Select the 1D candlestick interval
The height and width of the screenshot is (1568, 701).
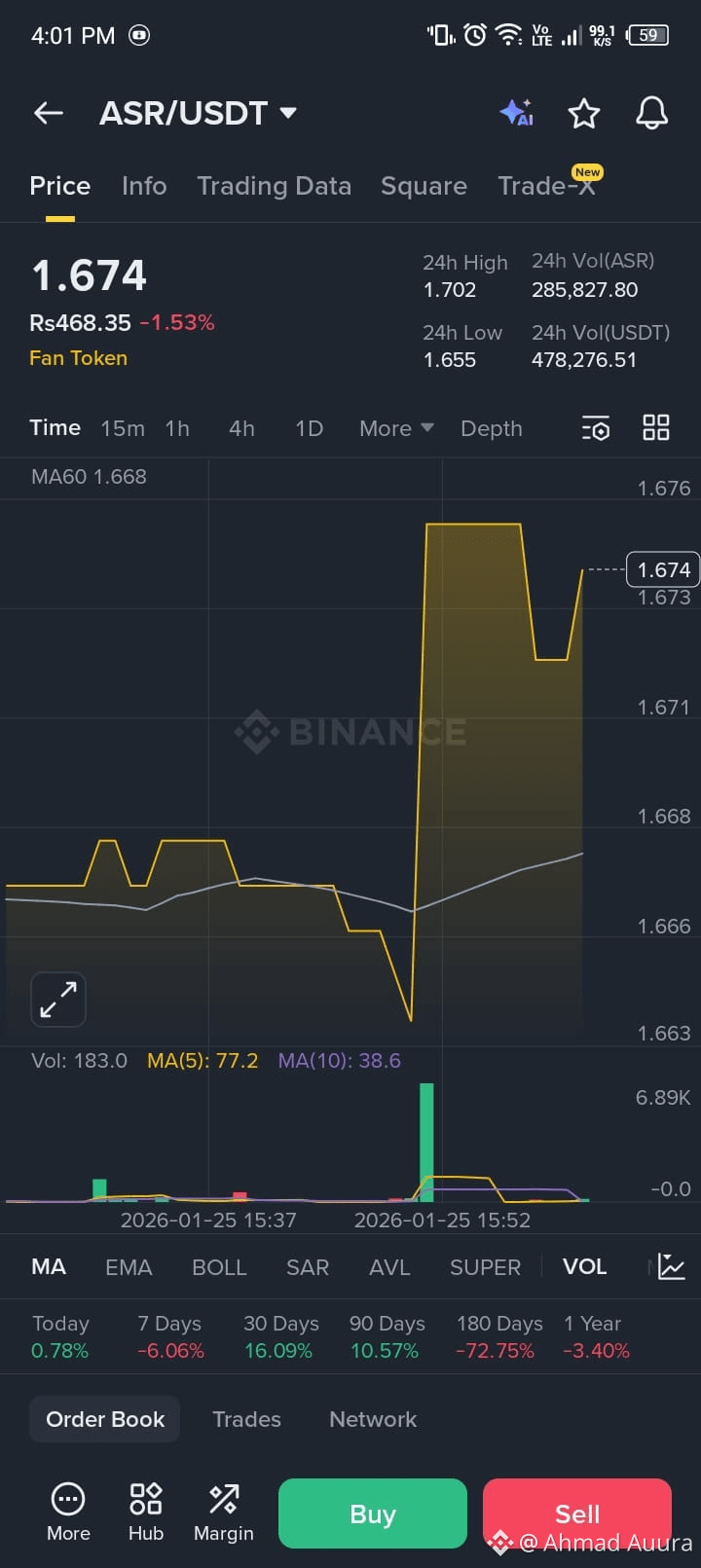point(308,428)
